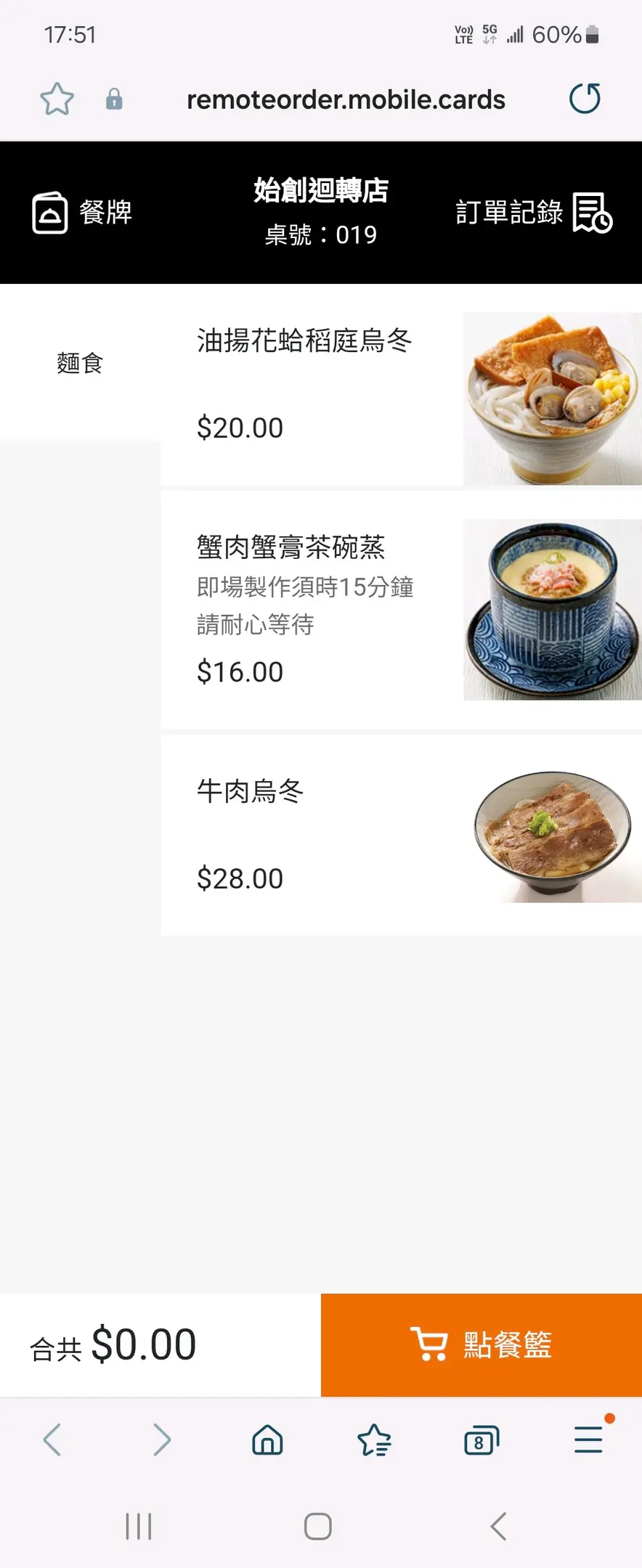Return to the phone home screen

[x=318, y=1526]
